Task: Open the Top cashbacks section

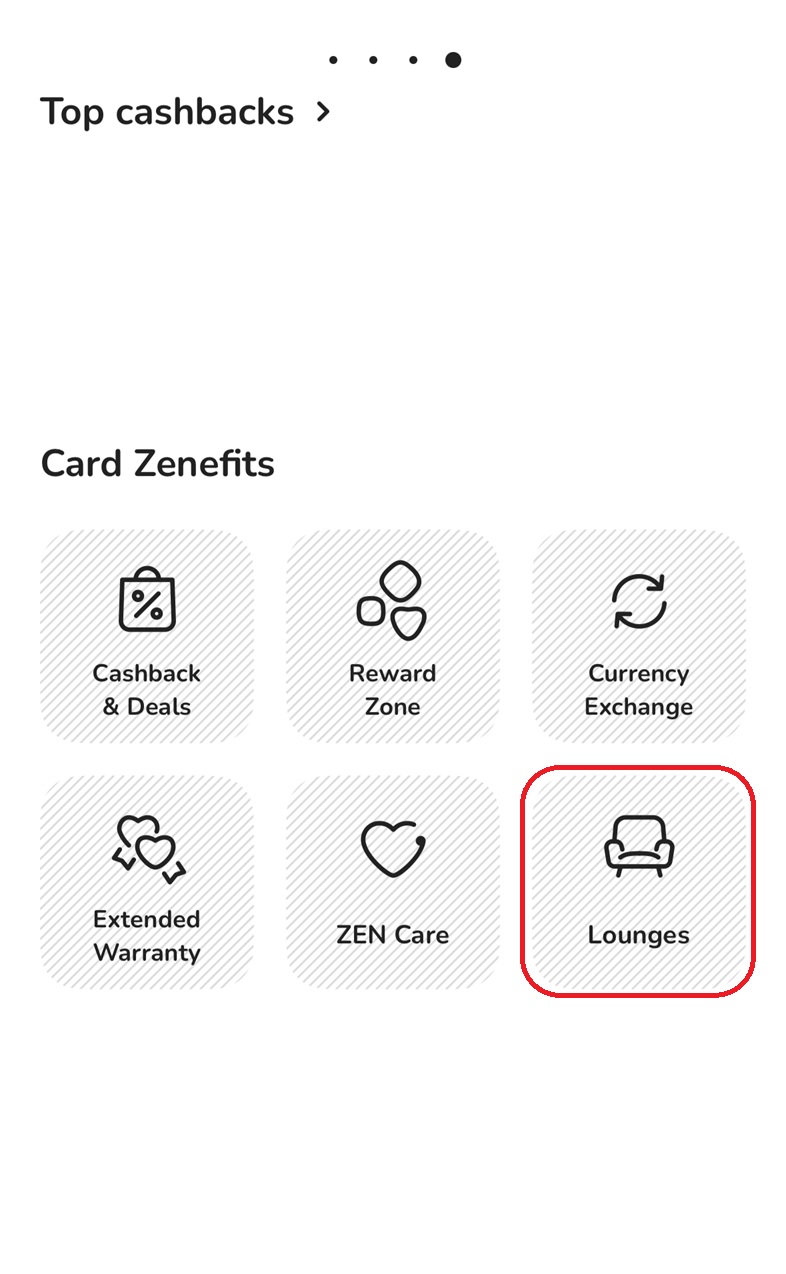Action: [185, 112]
